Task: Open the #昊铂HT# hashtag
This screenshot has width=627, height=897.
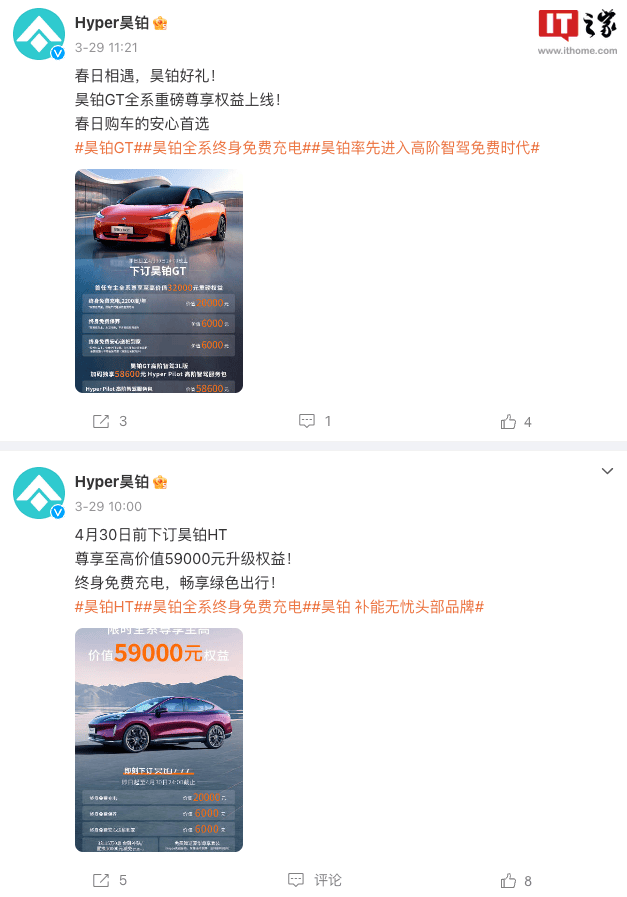Action: (x=108, y=607)
